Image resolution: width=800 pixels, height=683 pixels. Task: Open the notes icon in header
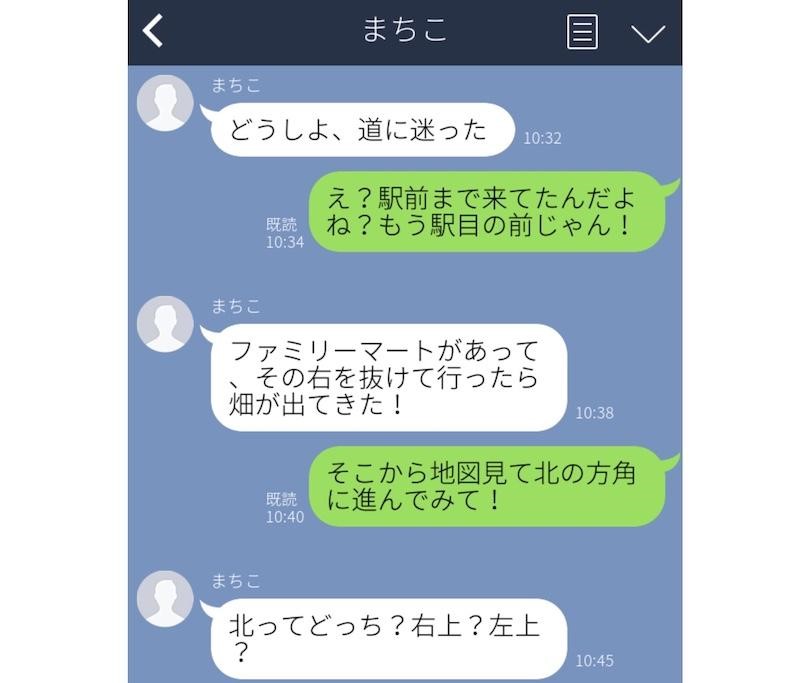click(x=582, y=32)
